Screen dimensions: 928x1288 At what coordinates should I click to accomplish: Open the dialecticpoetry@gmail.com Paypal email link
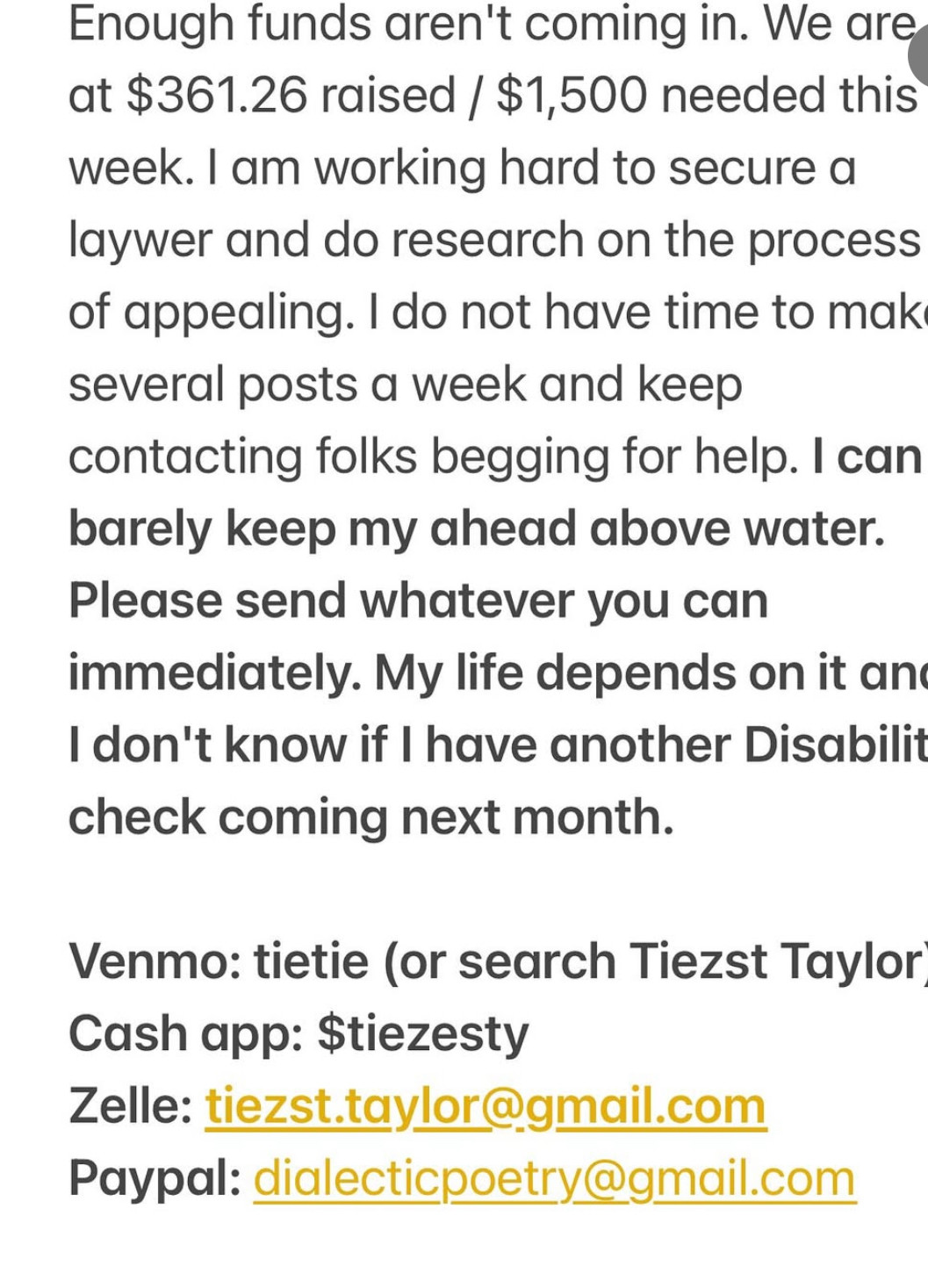pyautogui.click(x=554, y=1178)
